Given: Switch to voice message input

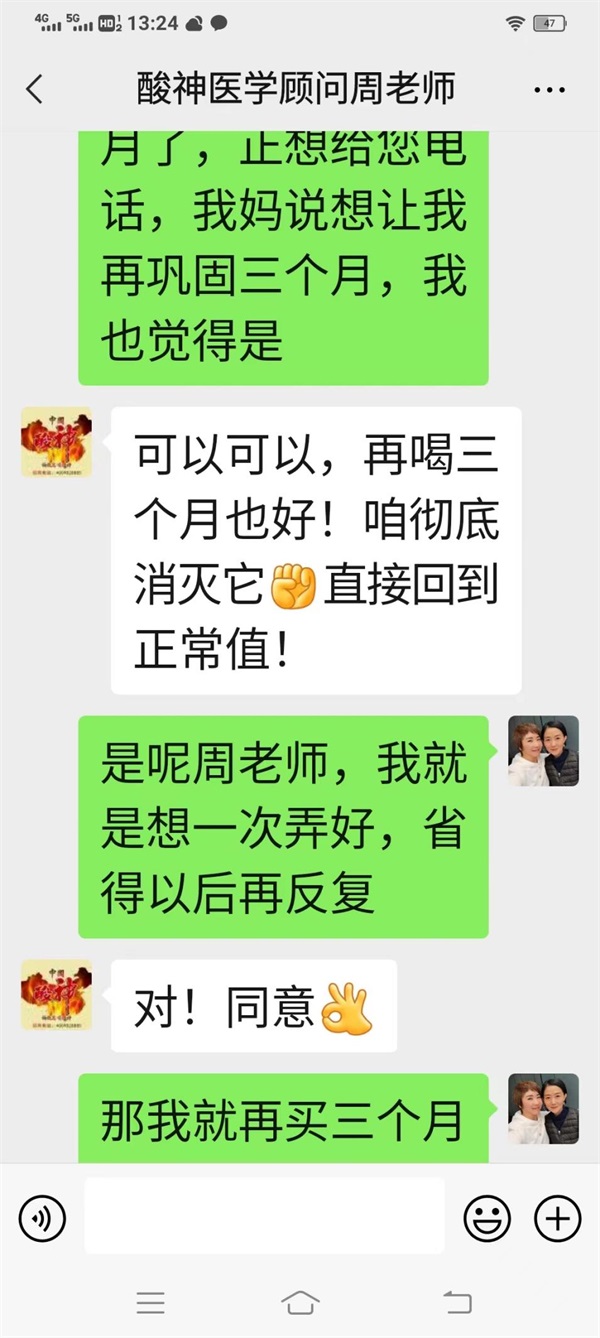Looking at the screenshot, I should click(x=41, y=1217).
